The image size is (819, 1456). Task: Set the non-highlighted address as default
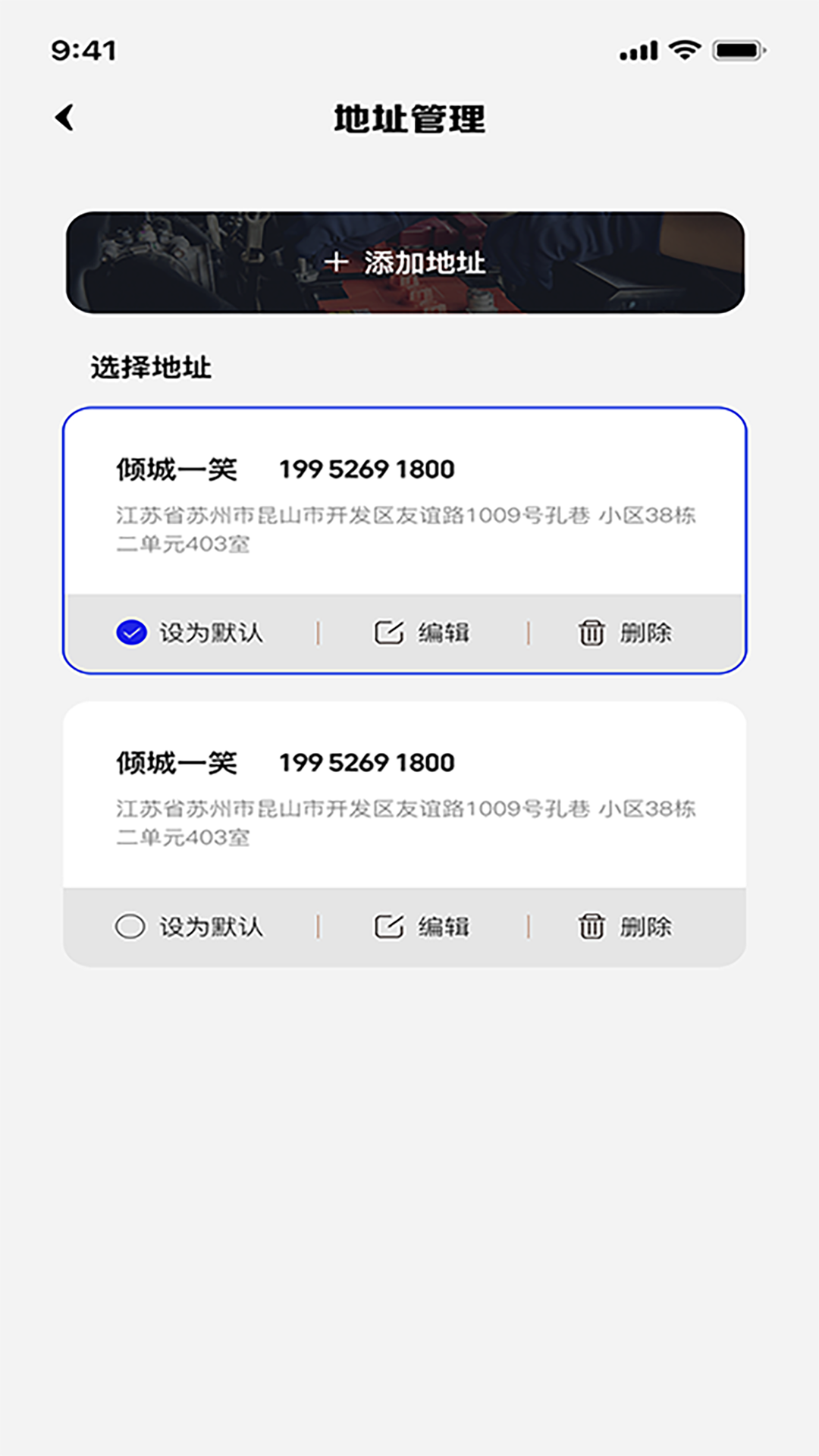189,926
